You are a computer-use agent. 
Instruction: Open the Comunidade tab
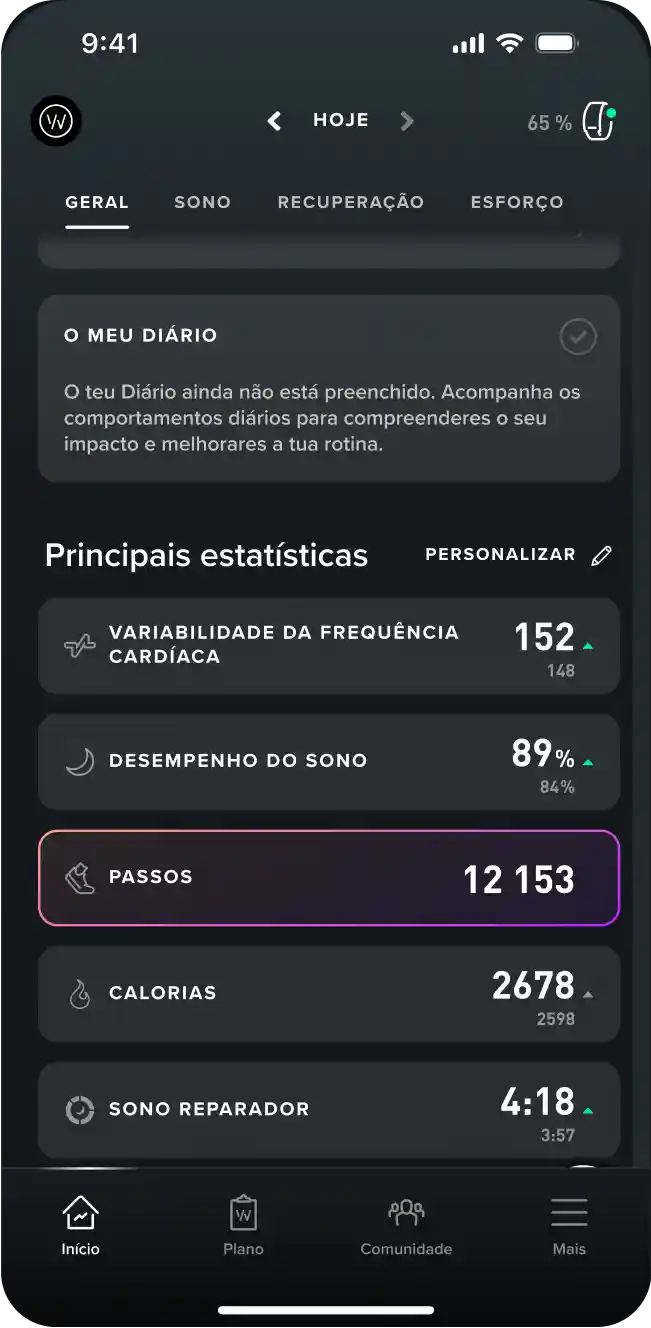point(406,1226)
